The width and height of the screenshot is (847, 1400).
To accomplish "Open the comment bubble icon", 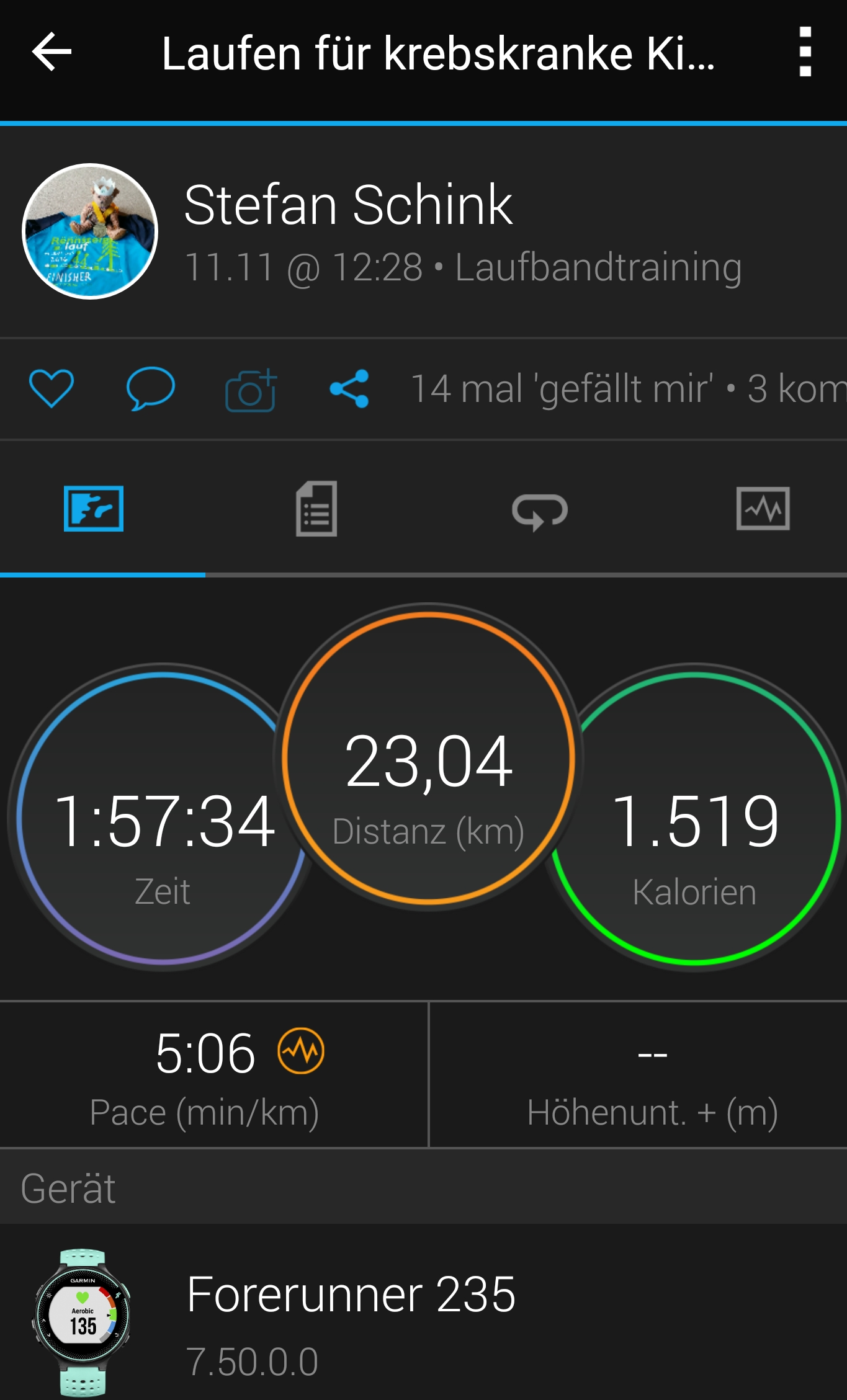I will 150,388.
